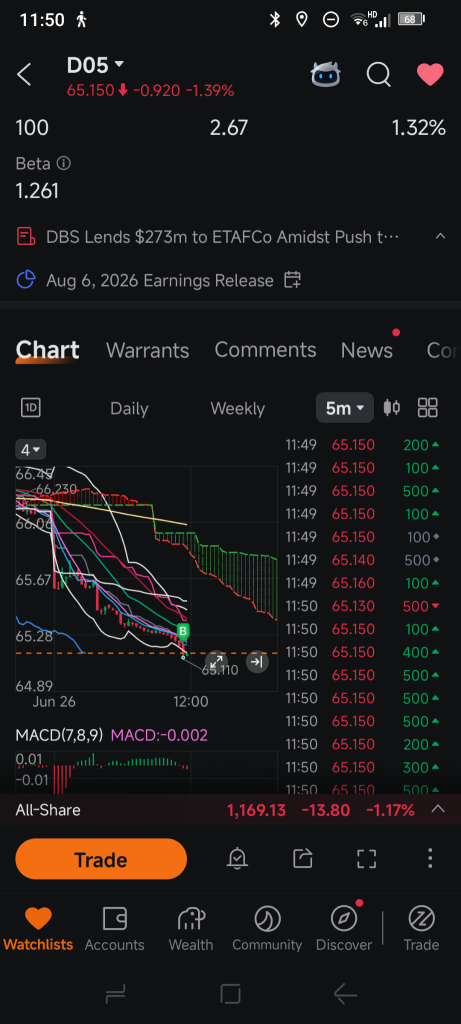Open stock search magnifier
The height and width of the screenshot is (1024, 461).
pos(378,74)
